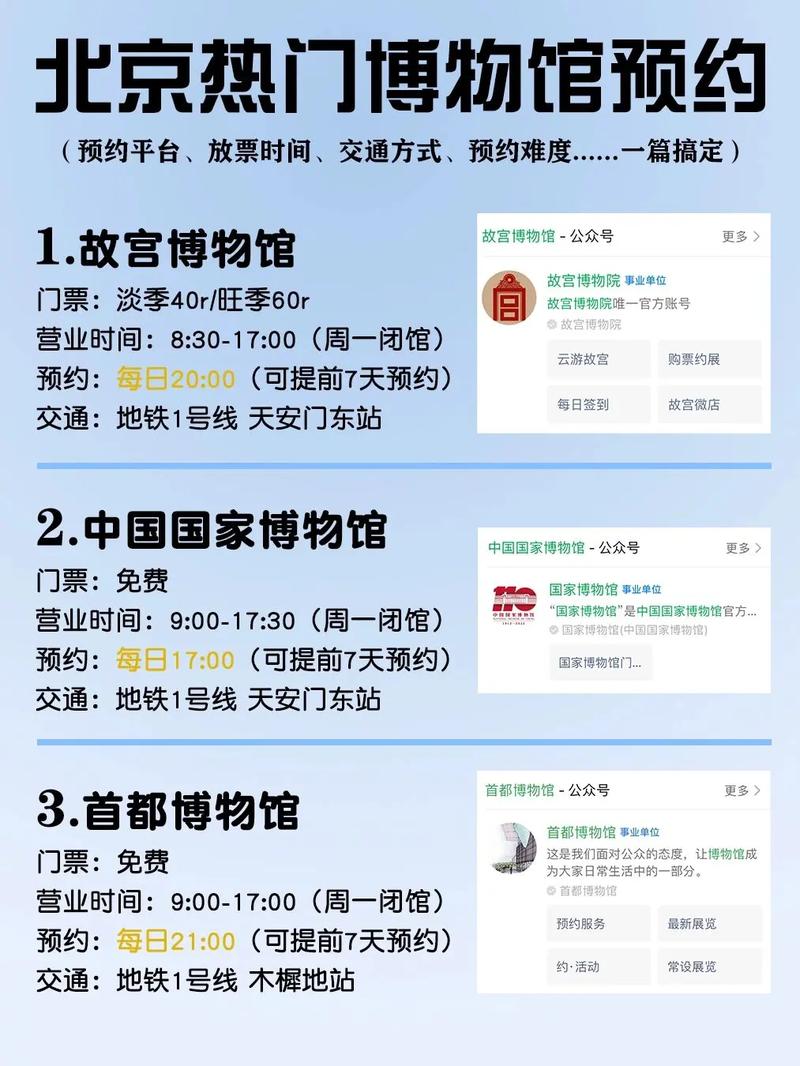The height and width of the screenshot is (1066, 800).
Task: Expand 更多 on the 首都博物馆 card
Action: (738, 792)
